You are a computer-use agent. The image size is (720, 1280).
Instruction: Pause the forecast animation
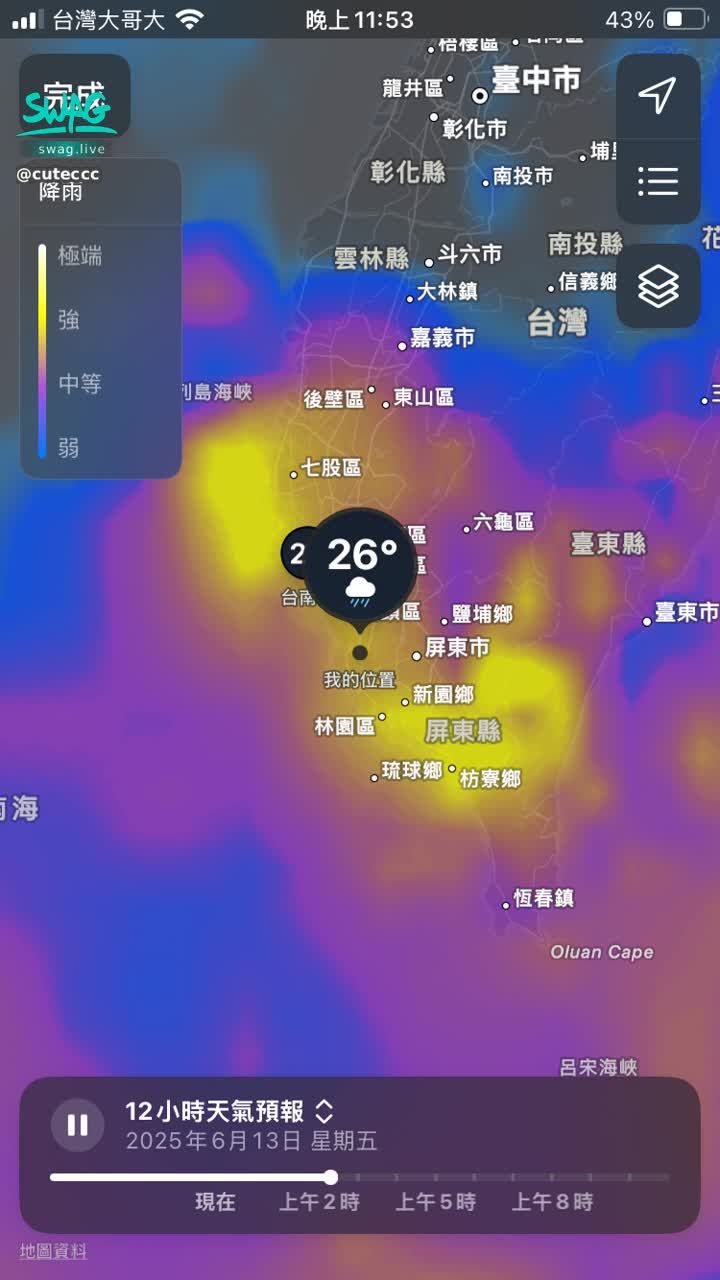(77, 1125)
